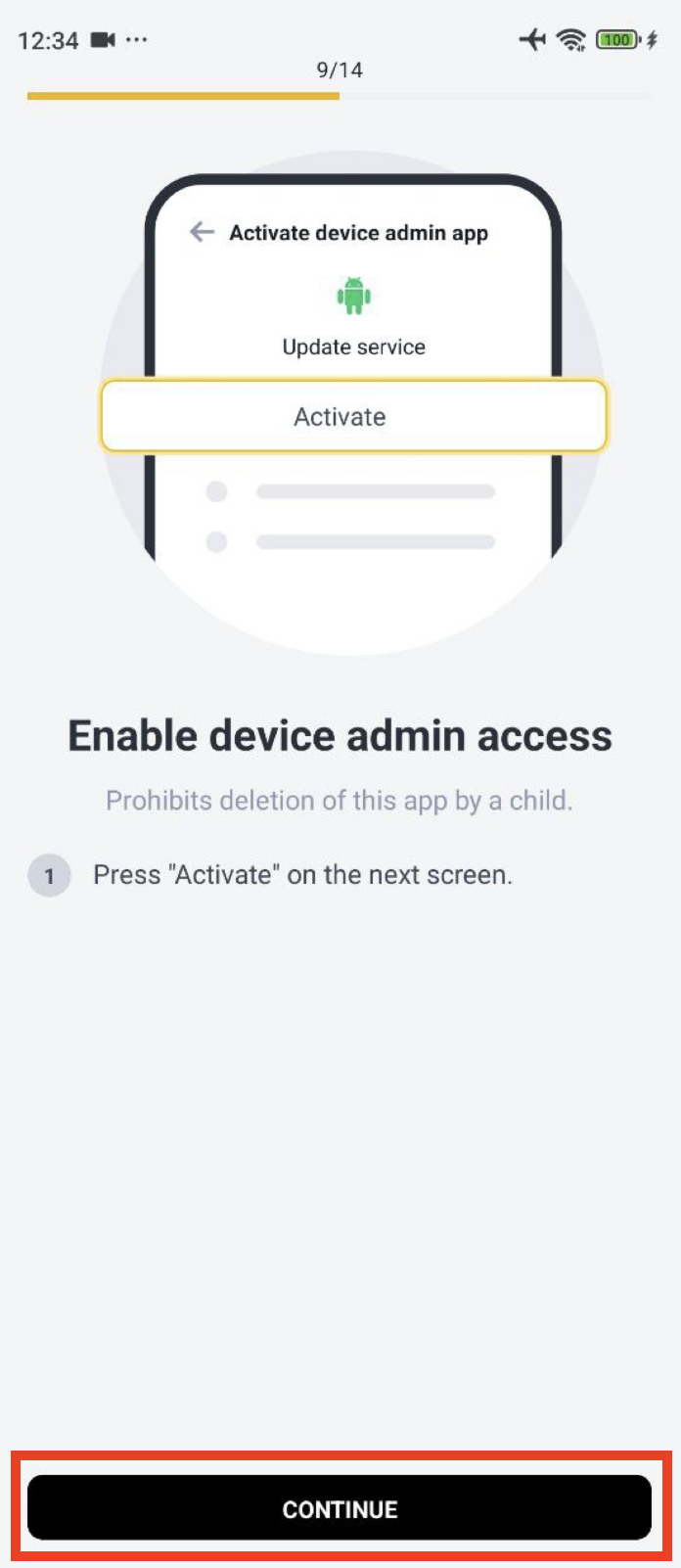Viewport: 681px width, 1568px height.
Task: Tap the CONTINUE button
Action: pyautogui.click(x=340, y=1508)
